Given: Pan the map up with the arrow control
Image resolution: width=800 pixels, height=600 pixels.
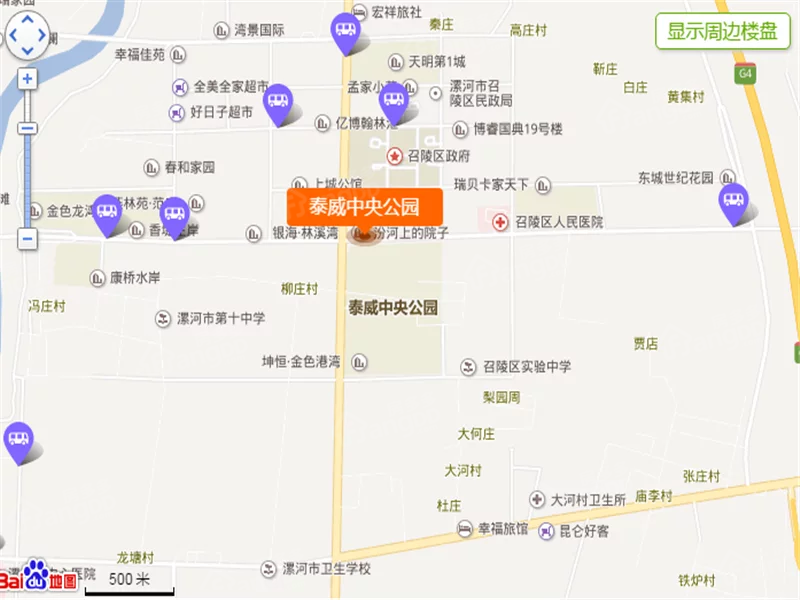Looking at the screenshot, I should pos(27,20).
